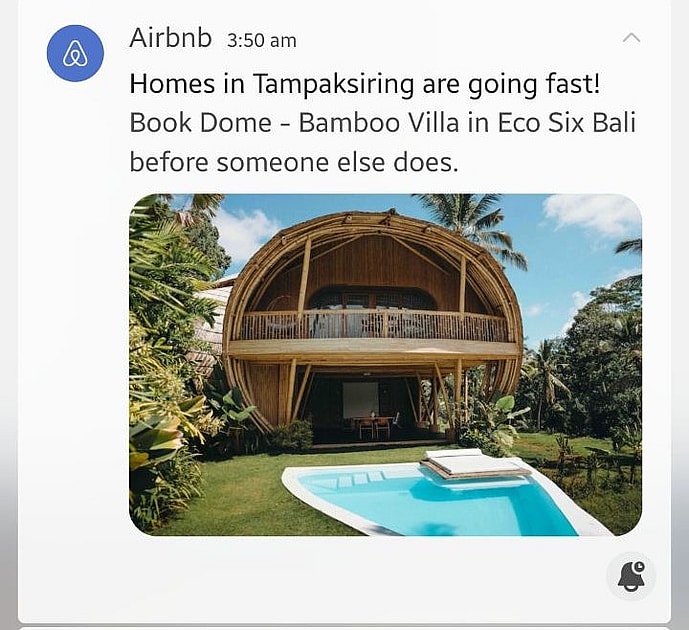Open the Dome Bamboo Villa notification
Screen dimensions: 689x630
[383, 124]
